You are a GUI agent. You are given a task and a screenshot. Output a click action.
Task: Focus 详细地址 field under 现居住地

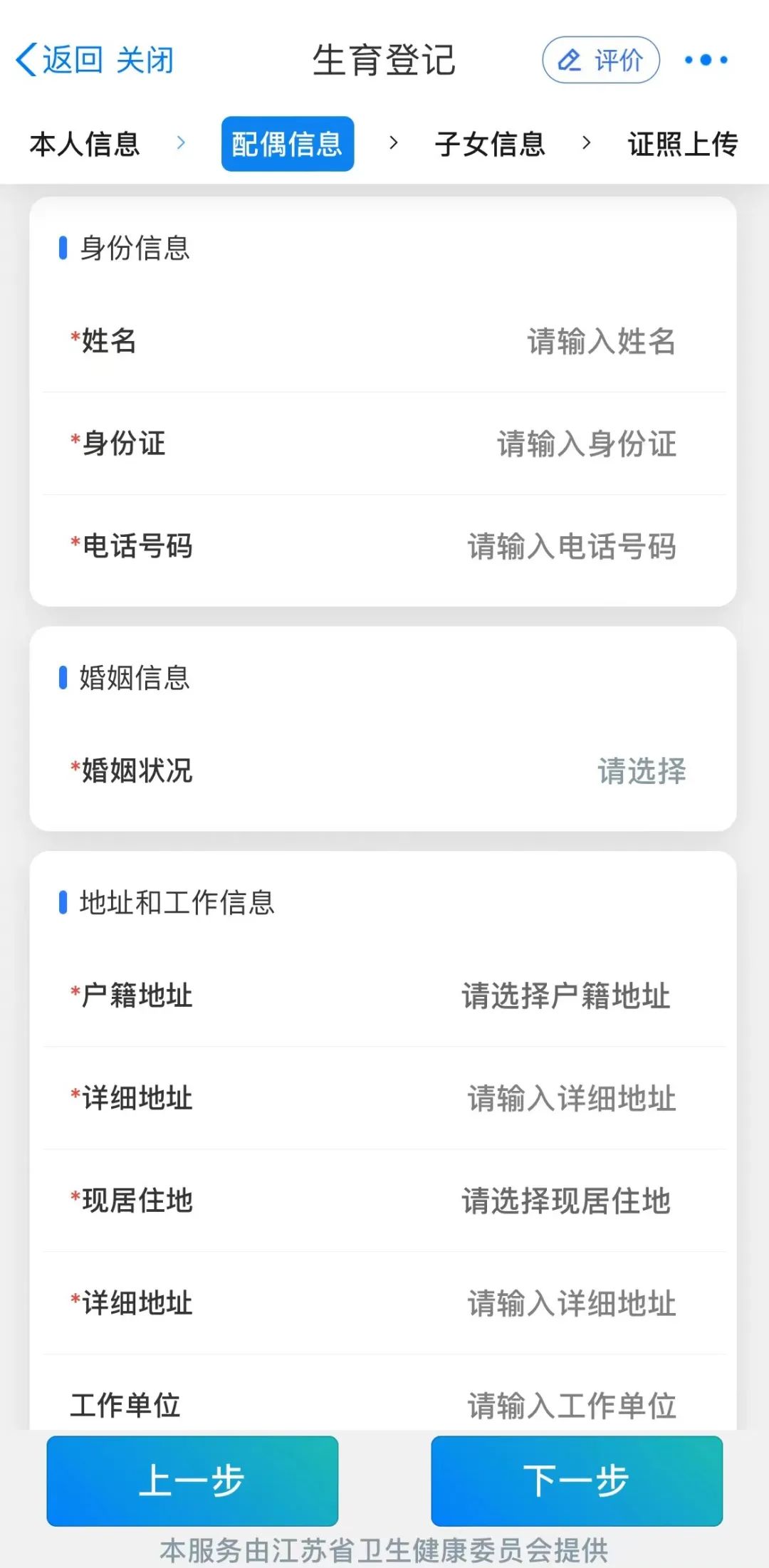coord(571,1303)
